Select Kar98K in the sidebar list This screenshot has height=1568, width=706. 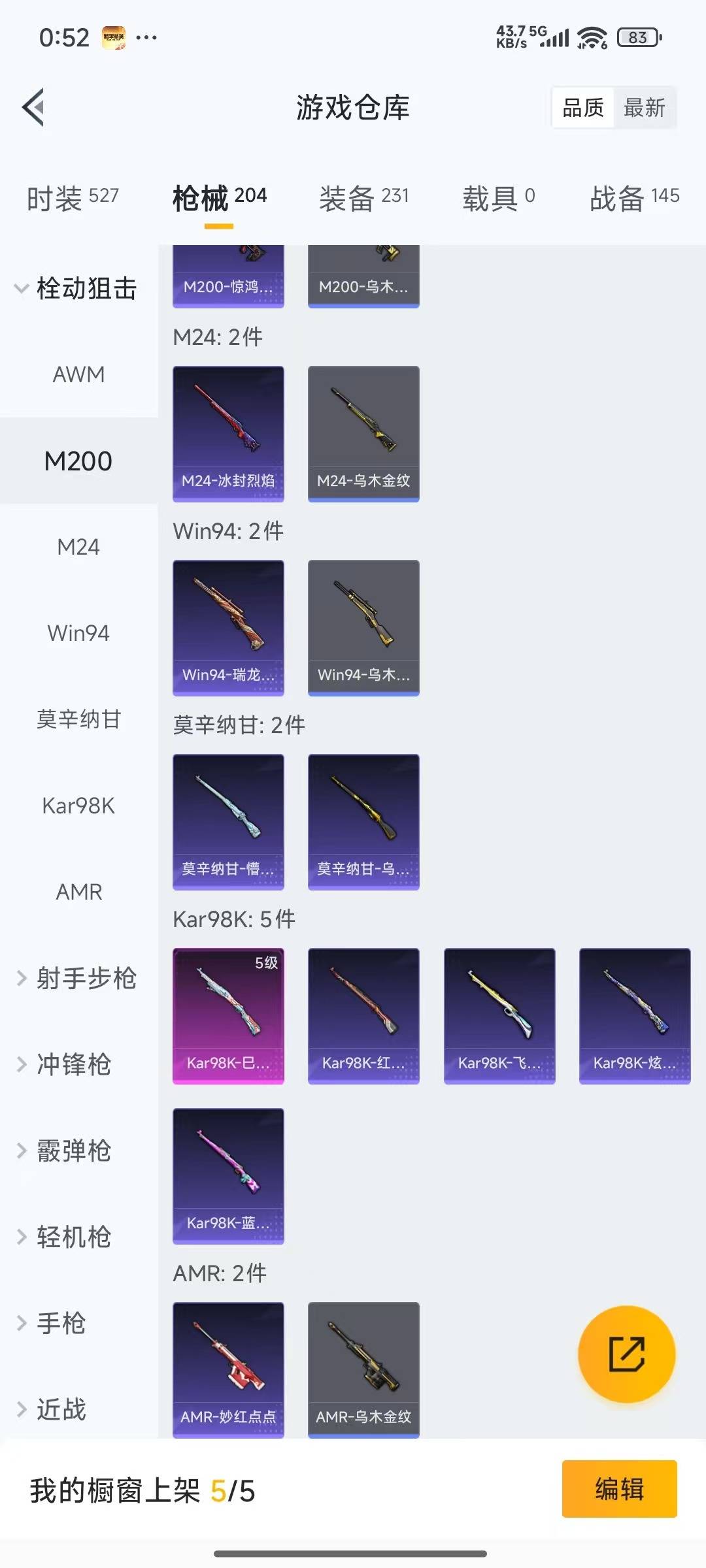pos(78,806)
